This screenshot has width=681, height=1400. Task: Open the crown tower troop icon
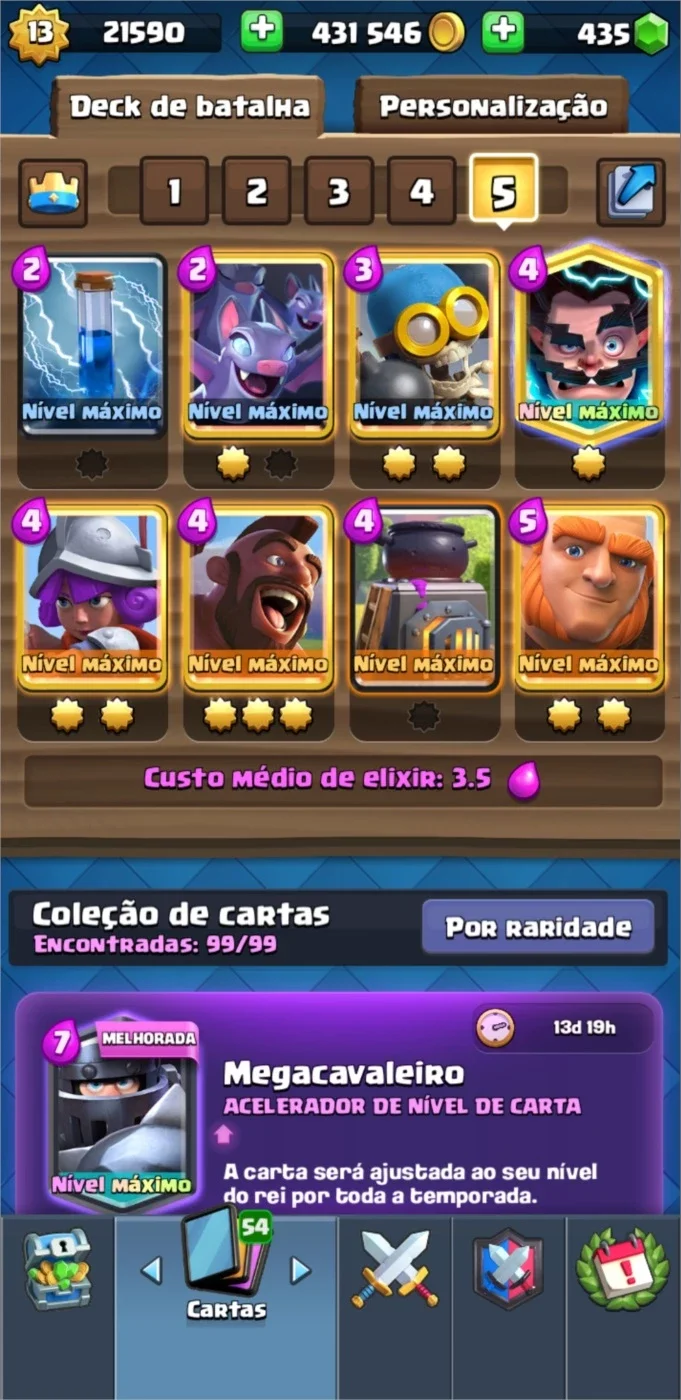pyautogui.click(x=53, y=191)
